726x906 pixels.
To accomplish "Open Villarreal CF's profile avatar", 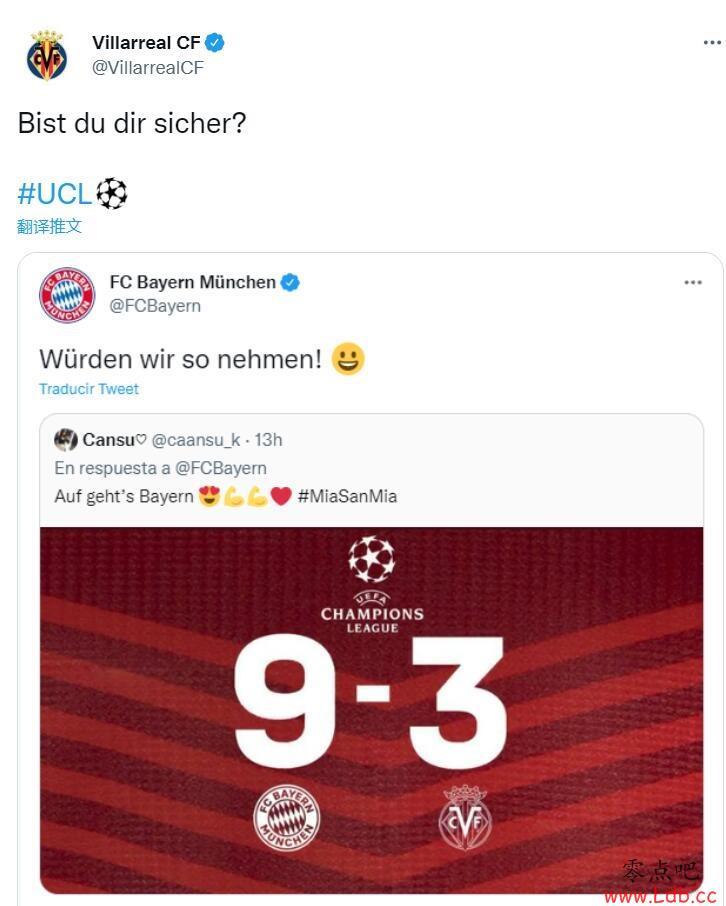I will point(46,55).
